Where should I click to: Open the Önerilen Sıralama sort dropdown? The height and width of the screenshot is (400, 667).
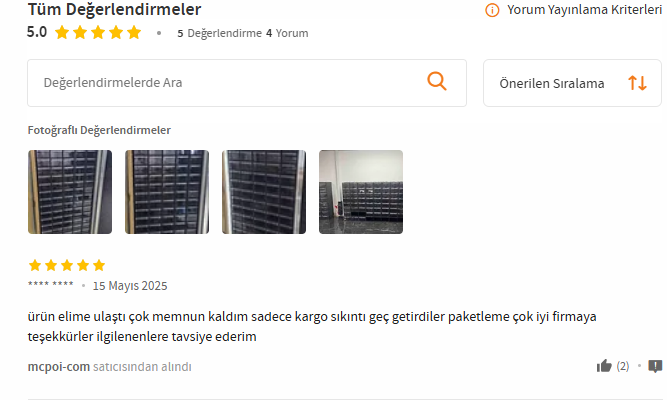(x=572, y=83)
